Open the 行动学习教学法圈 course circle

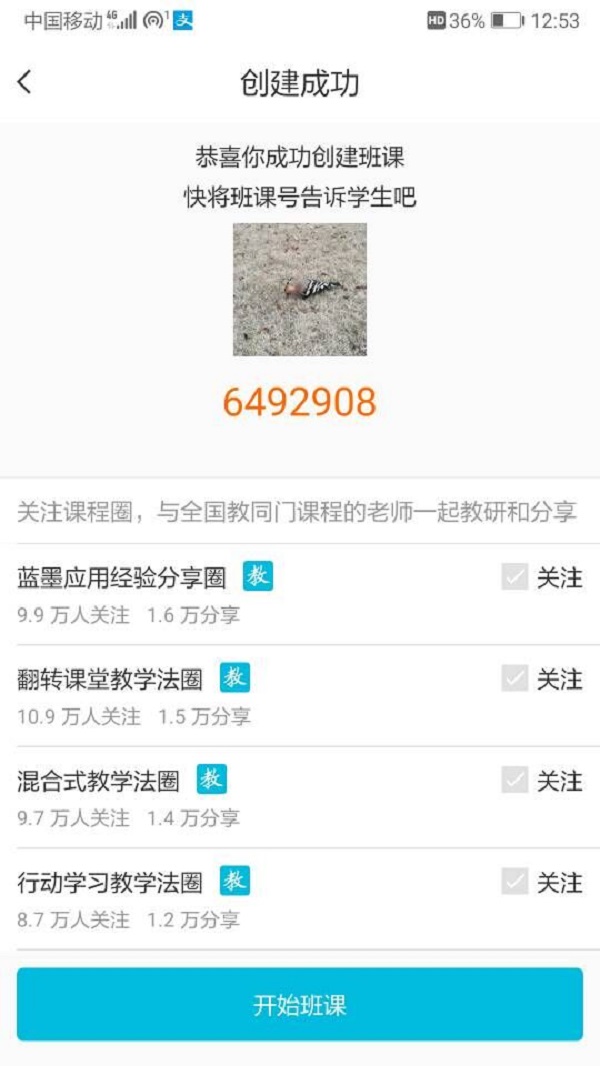click(x=110, y=883)
